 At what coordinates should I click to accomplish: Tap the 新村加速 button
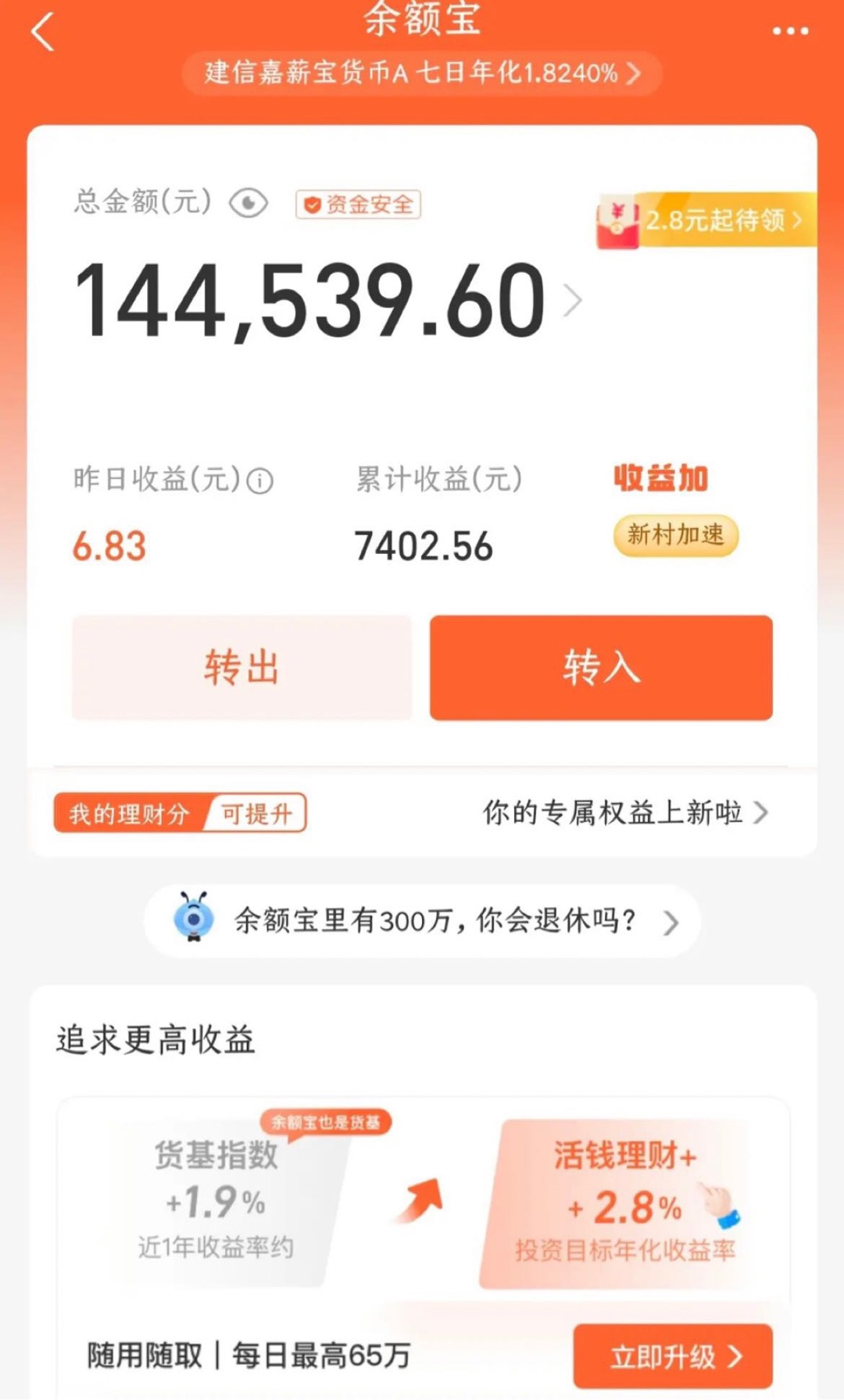675,536
